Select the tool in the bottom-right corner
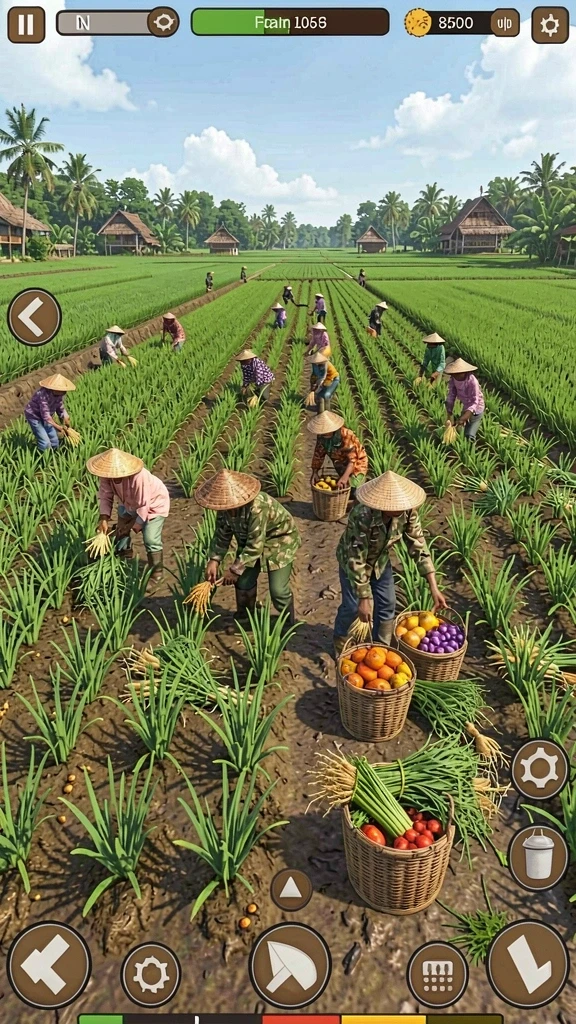 coord(528,965)
